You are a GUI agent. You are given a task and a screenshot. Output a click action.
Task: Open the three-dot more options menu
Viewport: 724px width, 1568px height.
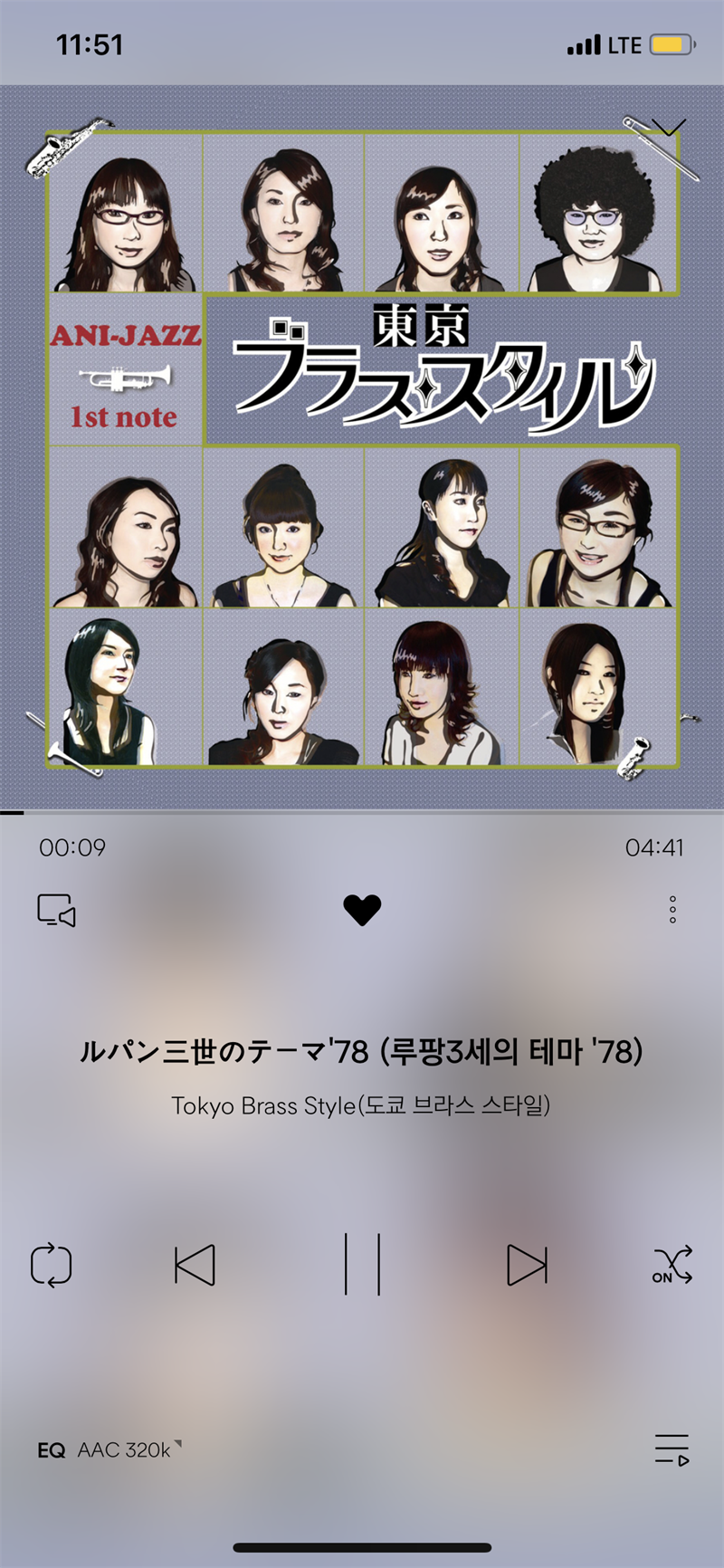(x=672, y=910)
